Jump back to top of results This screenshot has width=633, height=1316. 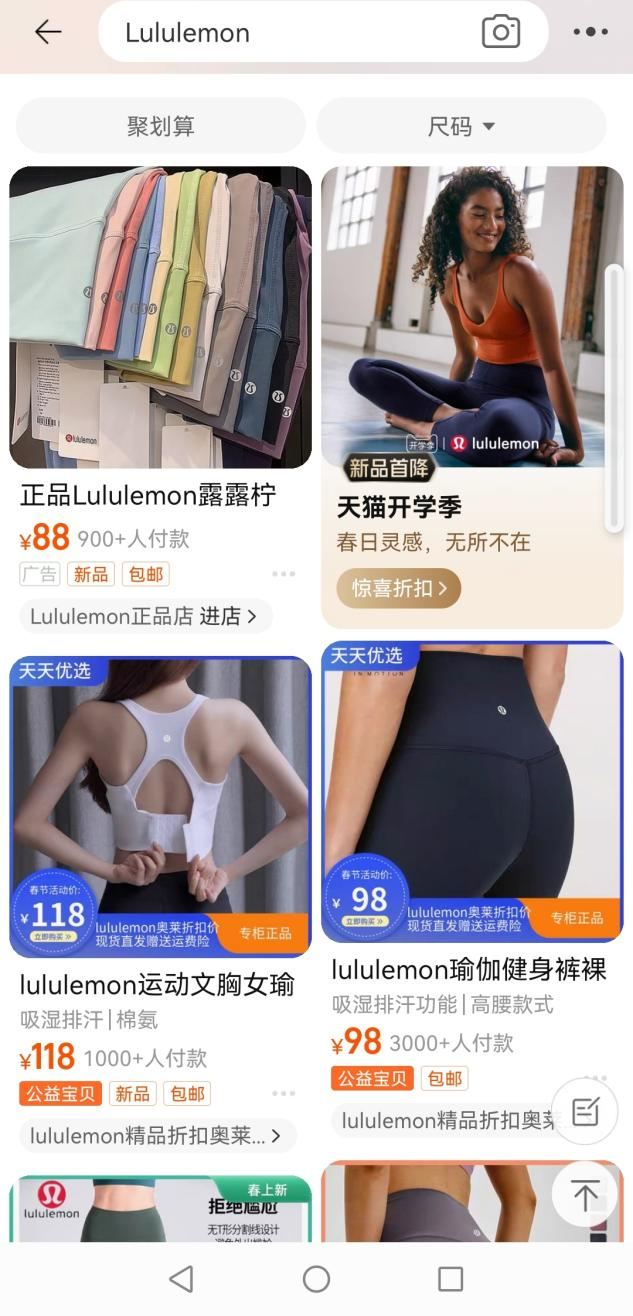coord(585,1194)
